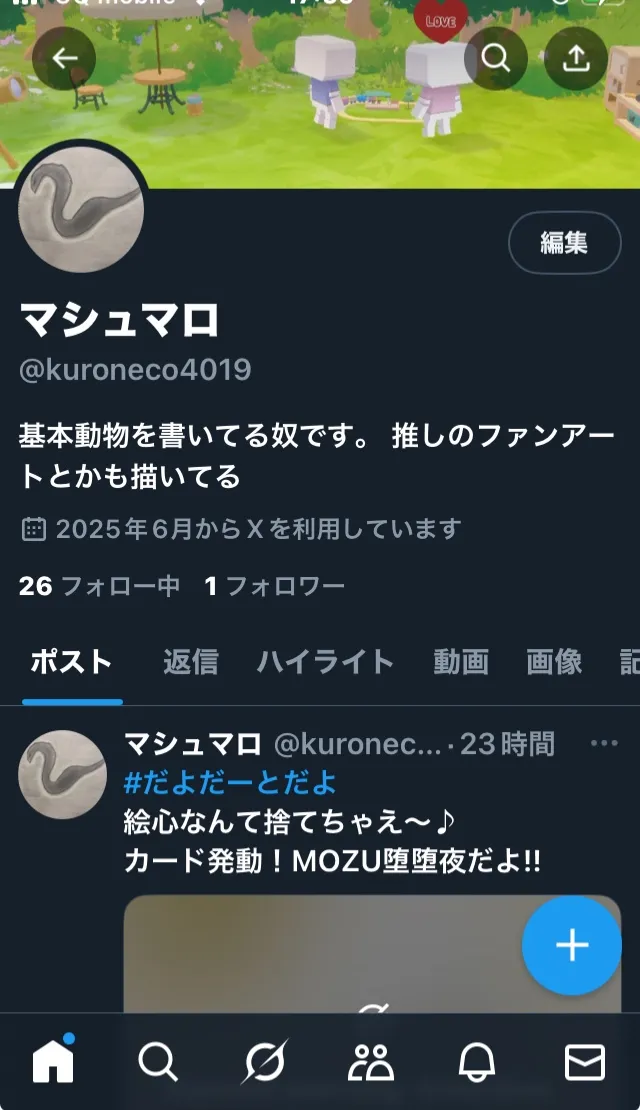Select the ポスト tab
Screen dimensions: 640x1110
72,662
